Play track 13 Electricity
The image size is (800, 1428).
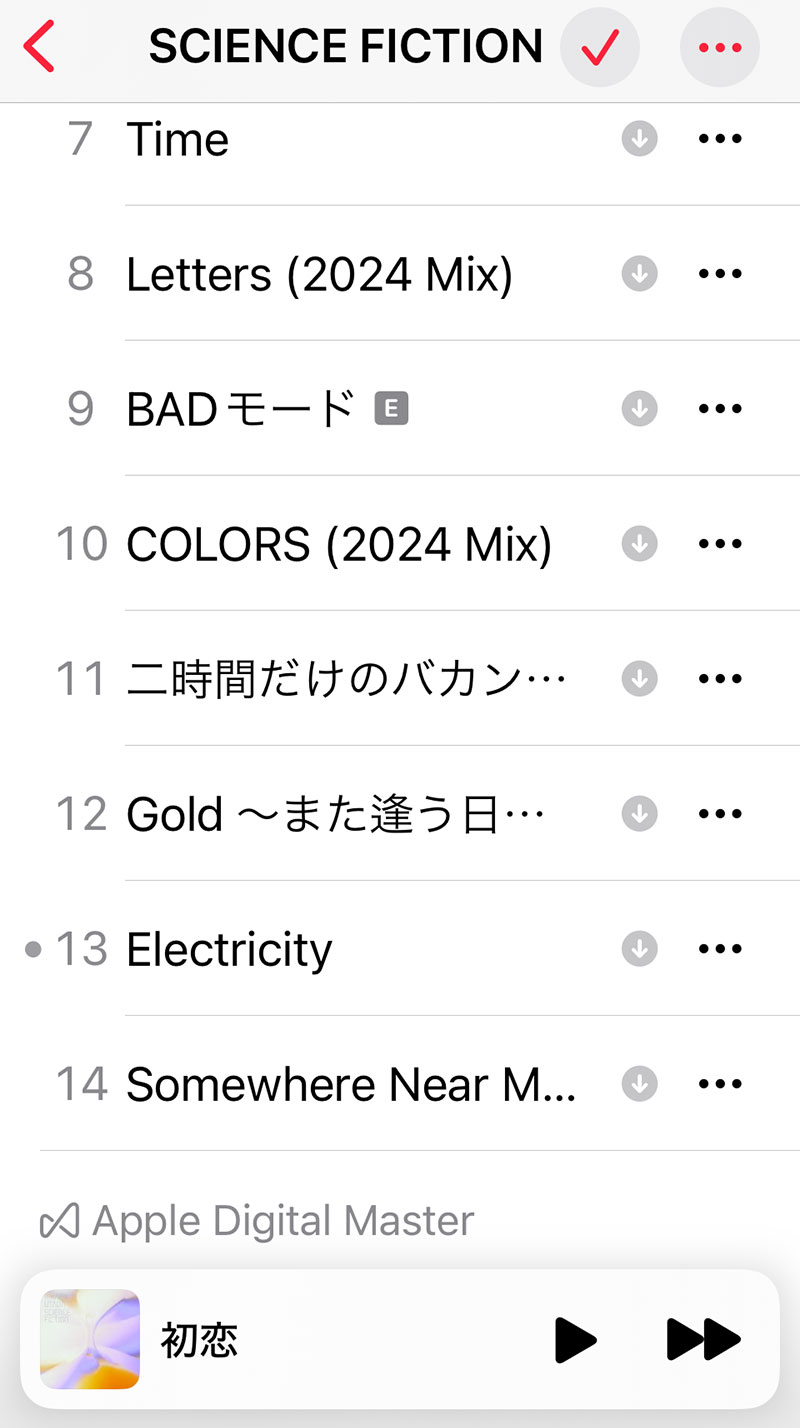pyautogui.click(x=229, y=949)
